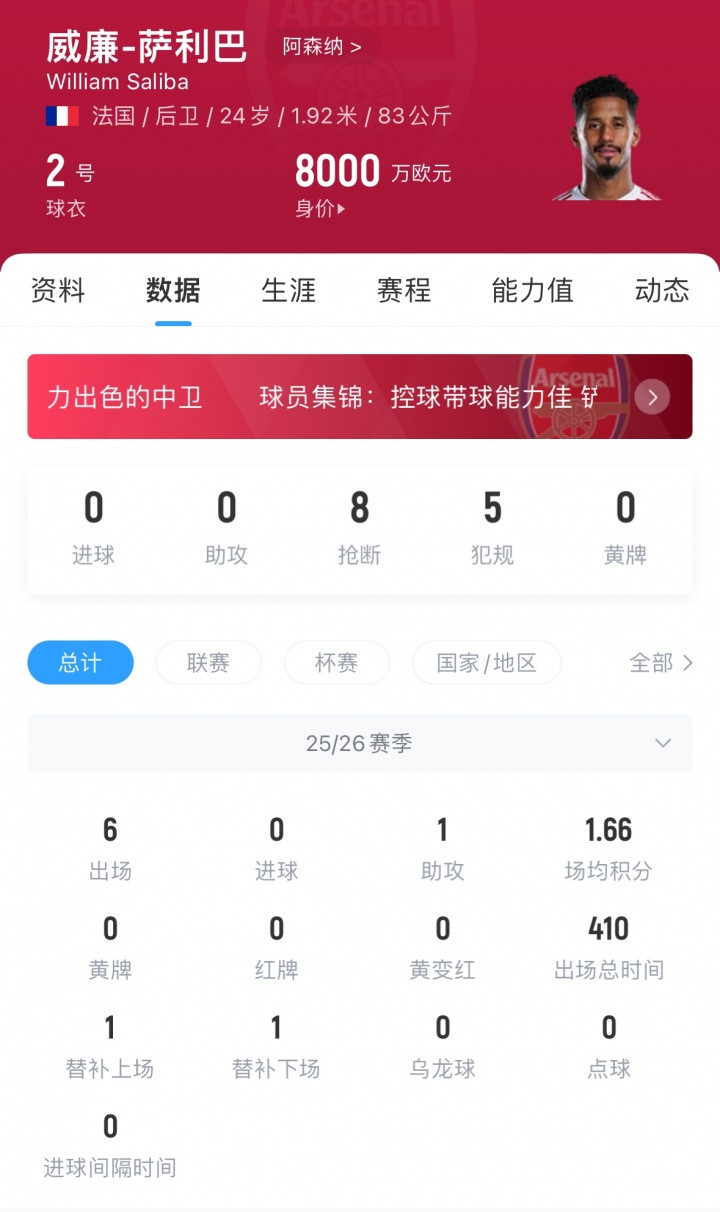The image size is (720, 1212).
Task: Go to the 赛程 schedule tab
Action: [x=403, y=291]
